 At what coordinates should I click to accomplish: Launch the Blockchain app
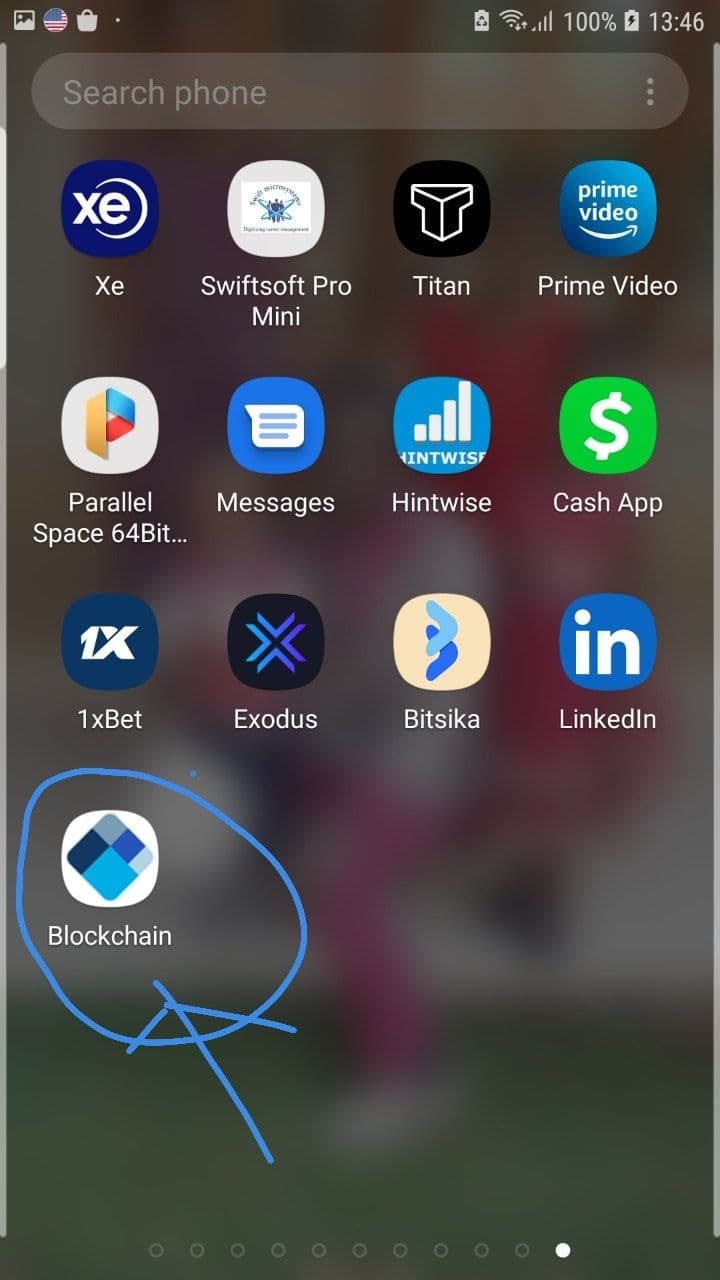coord(110,858)
